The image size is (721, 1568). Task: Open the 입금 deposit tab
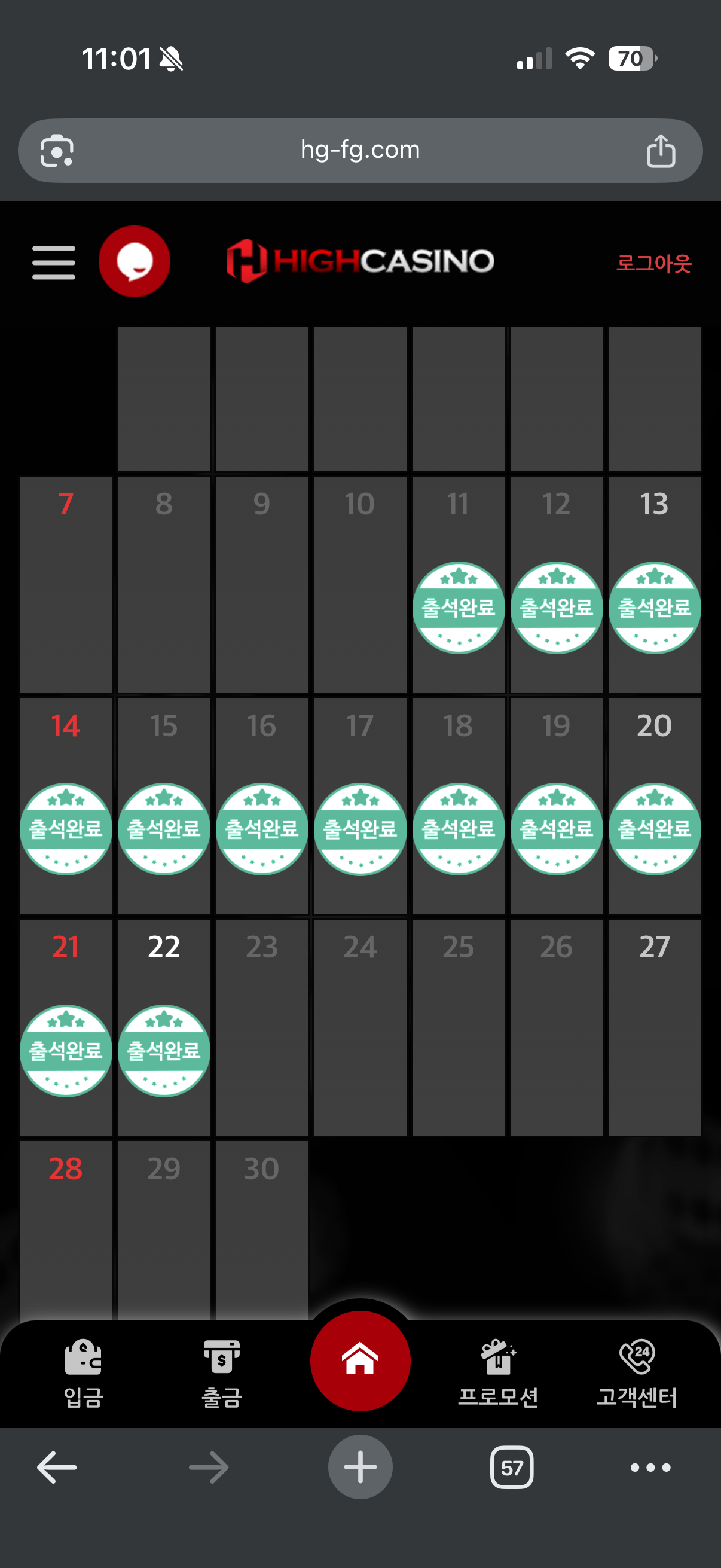[83, 1373]
